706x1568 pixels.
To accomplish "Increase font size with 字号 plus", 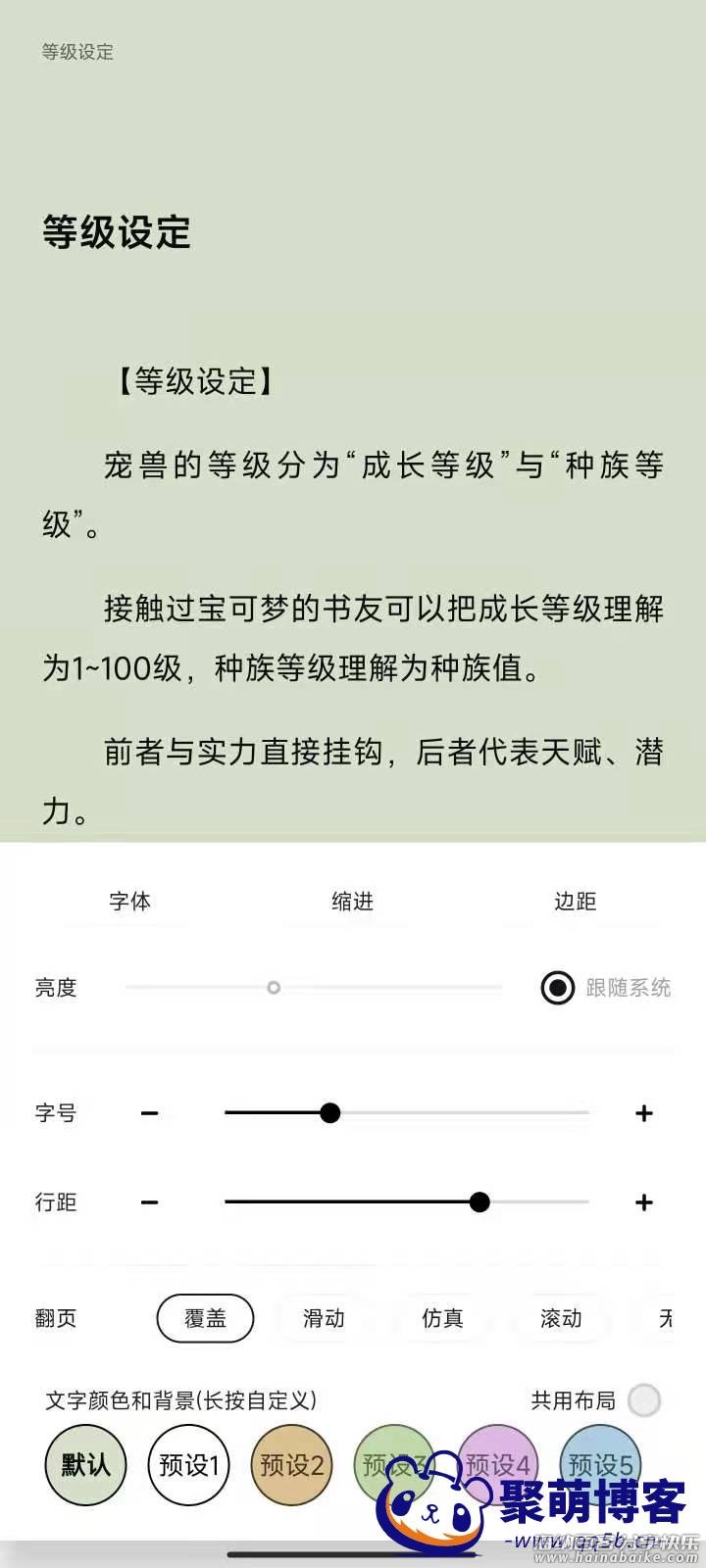I will tap(643, 1113).
